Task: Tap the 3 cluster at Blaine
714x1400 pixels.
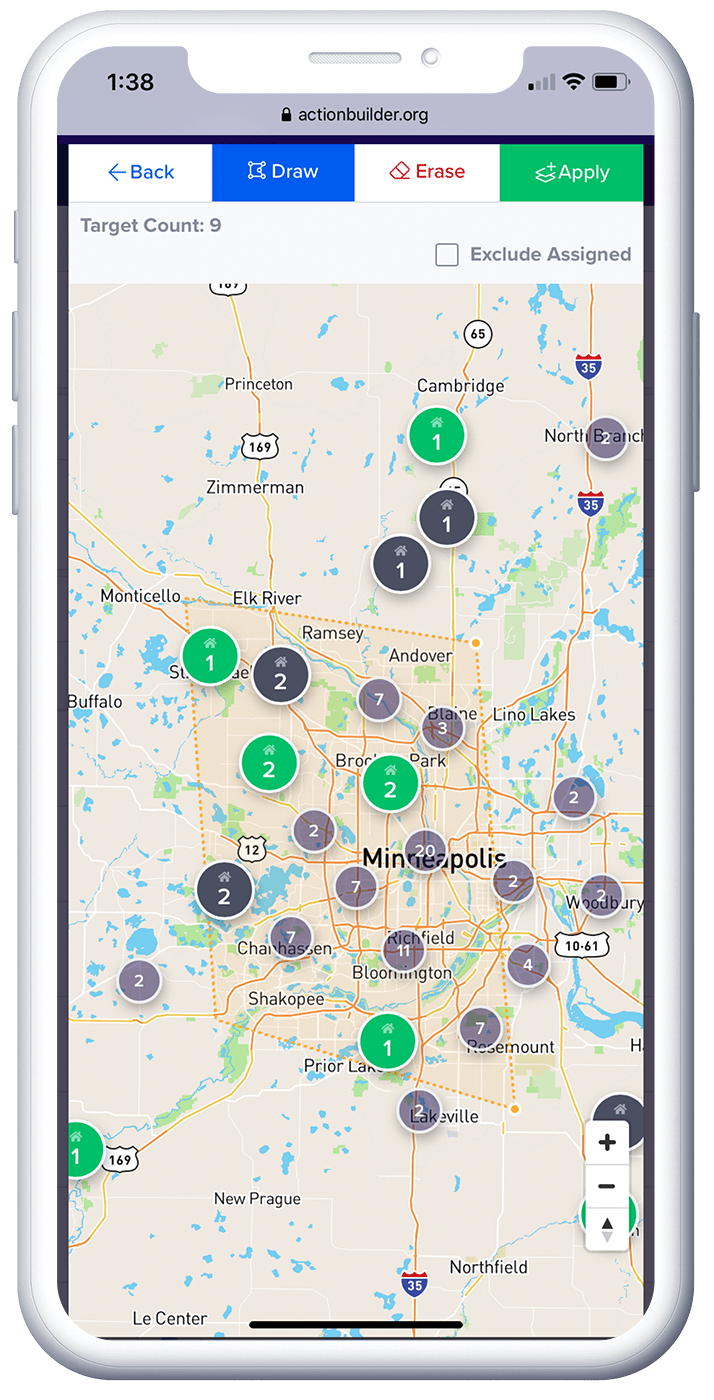Action: click(443, 728)
